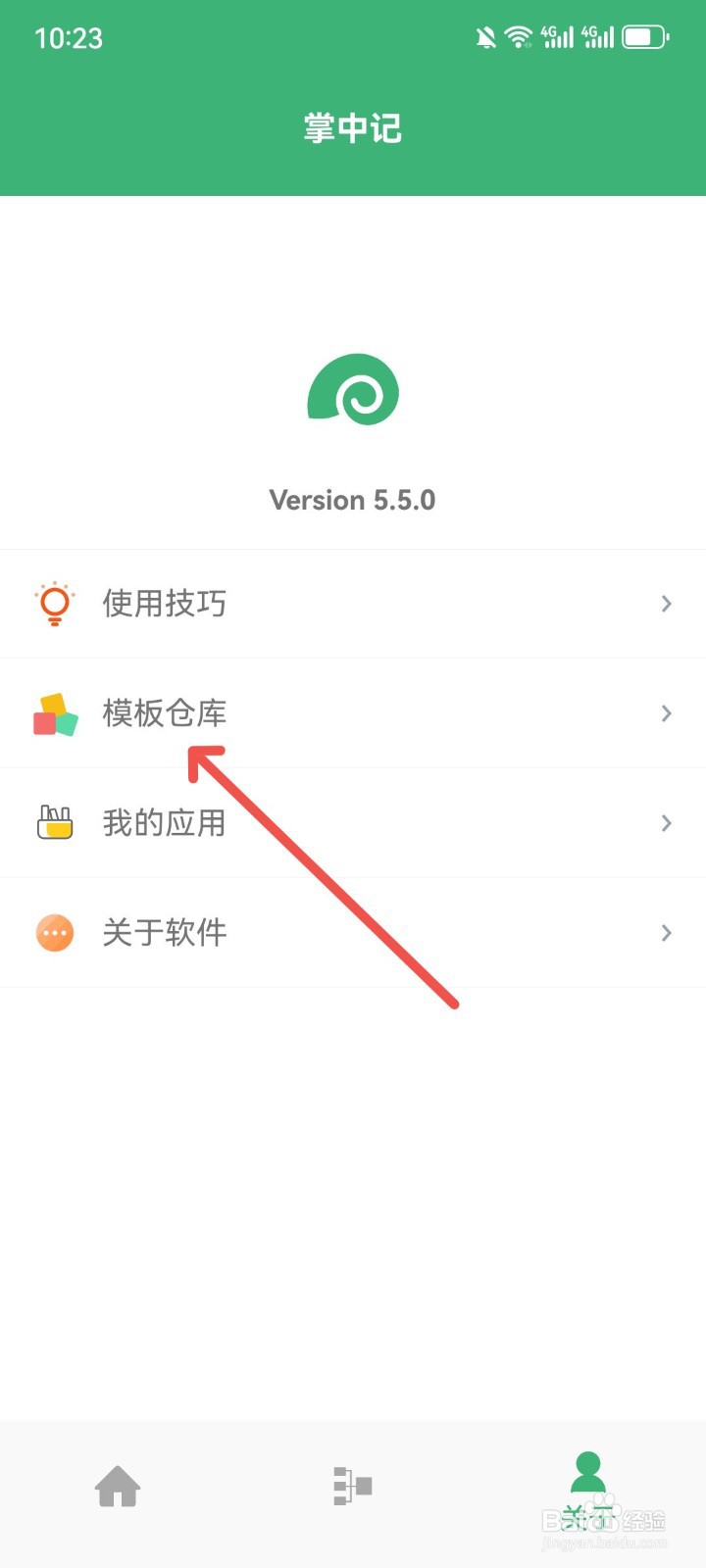The image size is (706, 1568).
Task: Click the clock showing 10:23
Action: [67, 36]
